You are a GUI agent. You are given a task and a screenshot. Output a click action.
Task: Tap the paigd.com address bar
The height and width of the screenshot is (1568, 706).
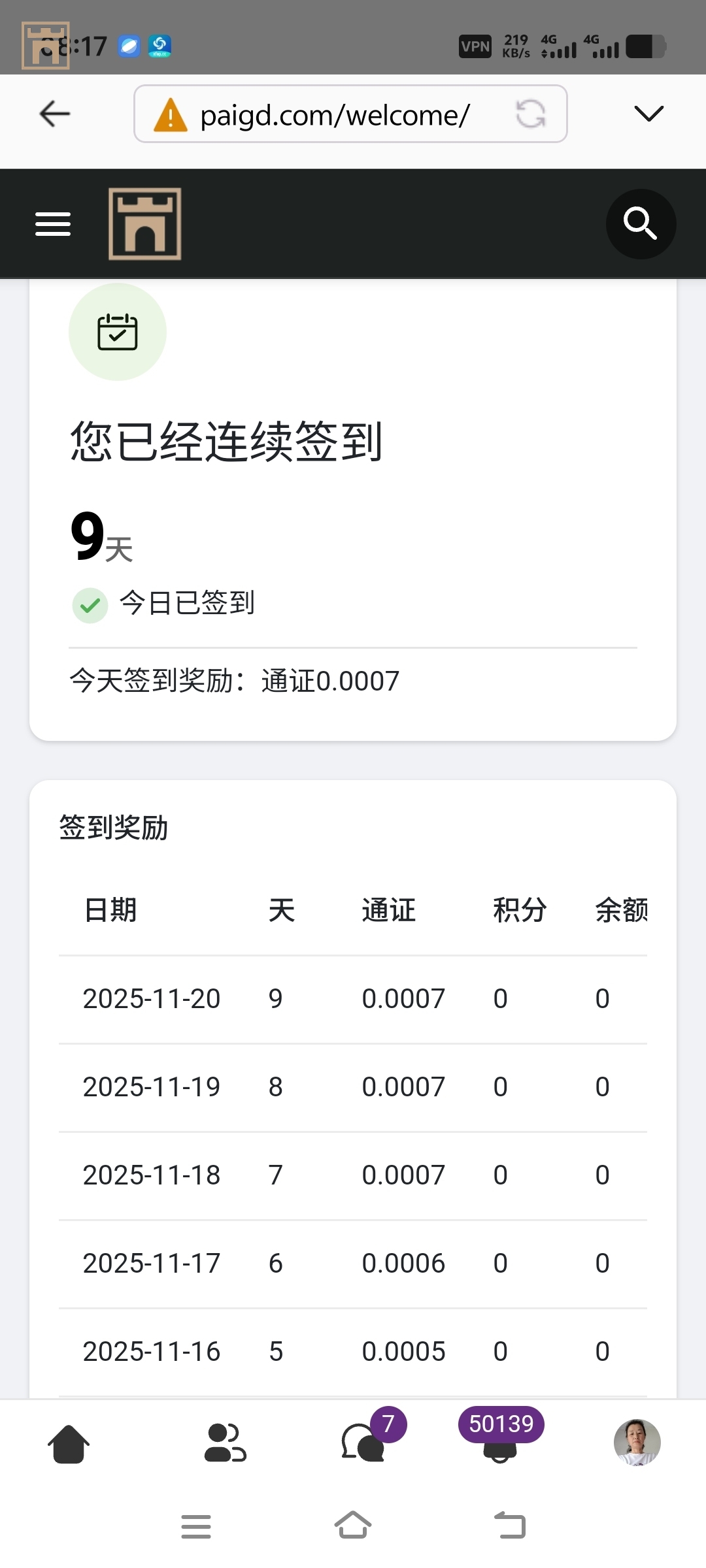click(333, 115)
